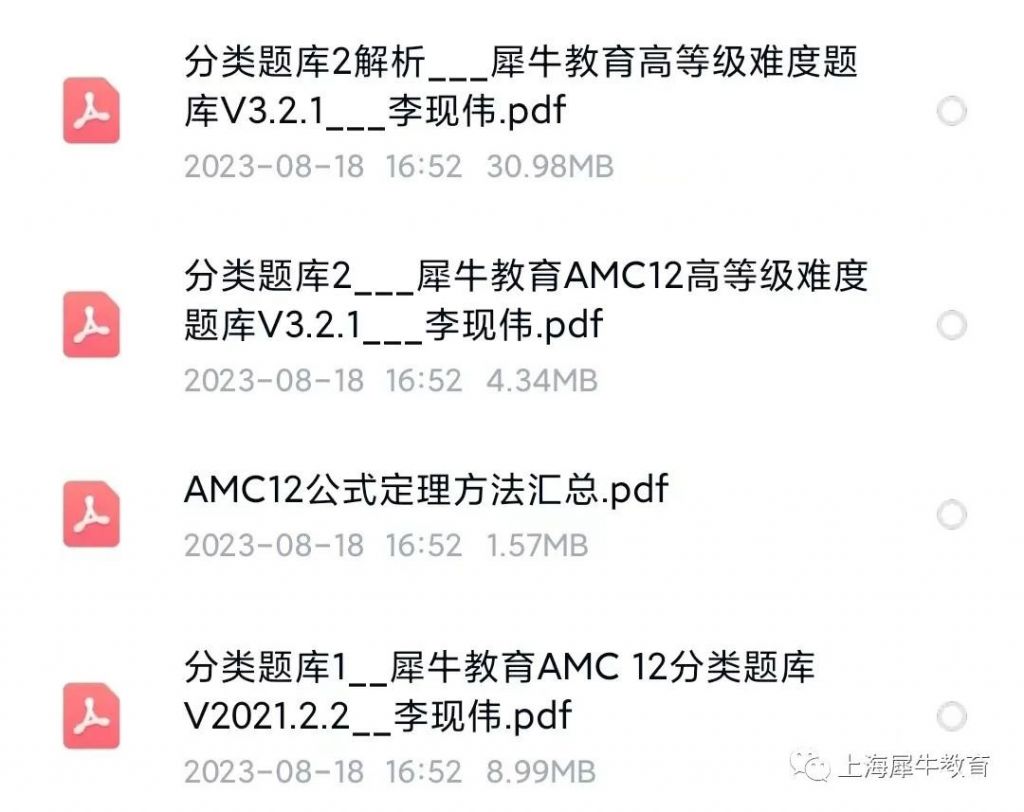Open AMC12公式定理方法汇总.pdf
Viewport: 1024px width, 812px height.
tap(426, 490)
